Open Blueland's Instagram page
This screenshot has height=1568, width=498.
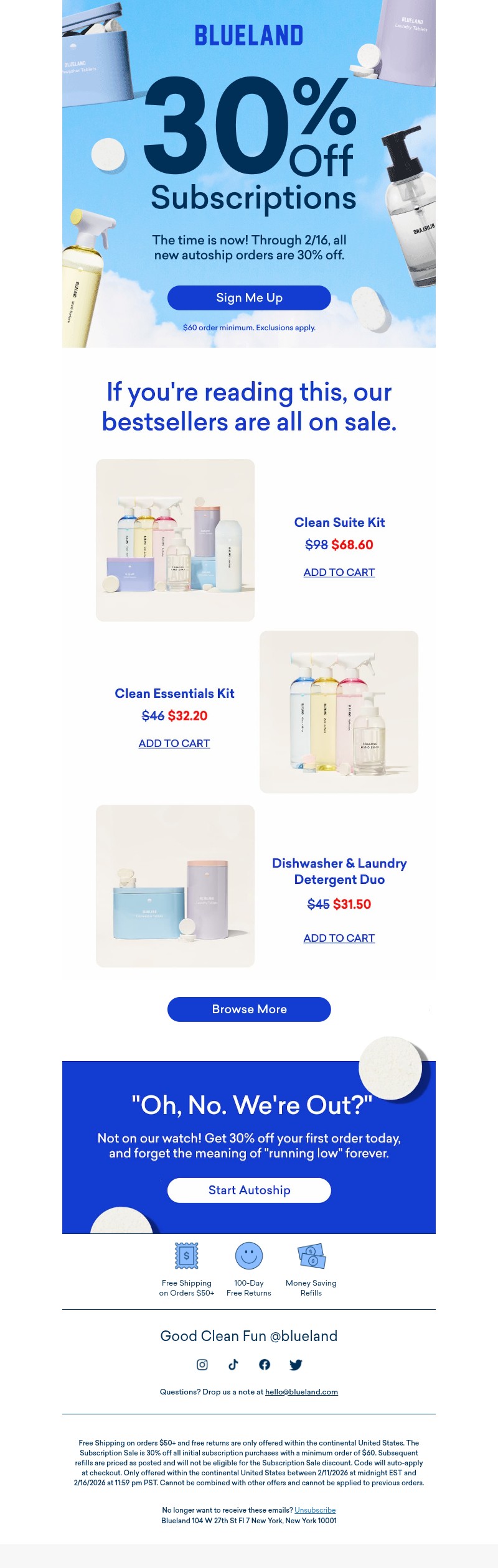click(x=202, y=1365)
